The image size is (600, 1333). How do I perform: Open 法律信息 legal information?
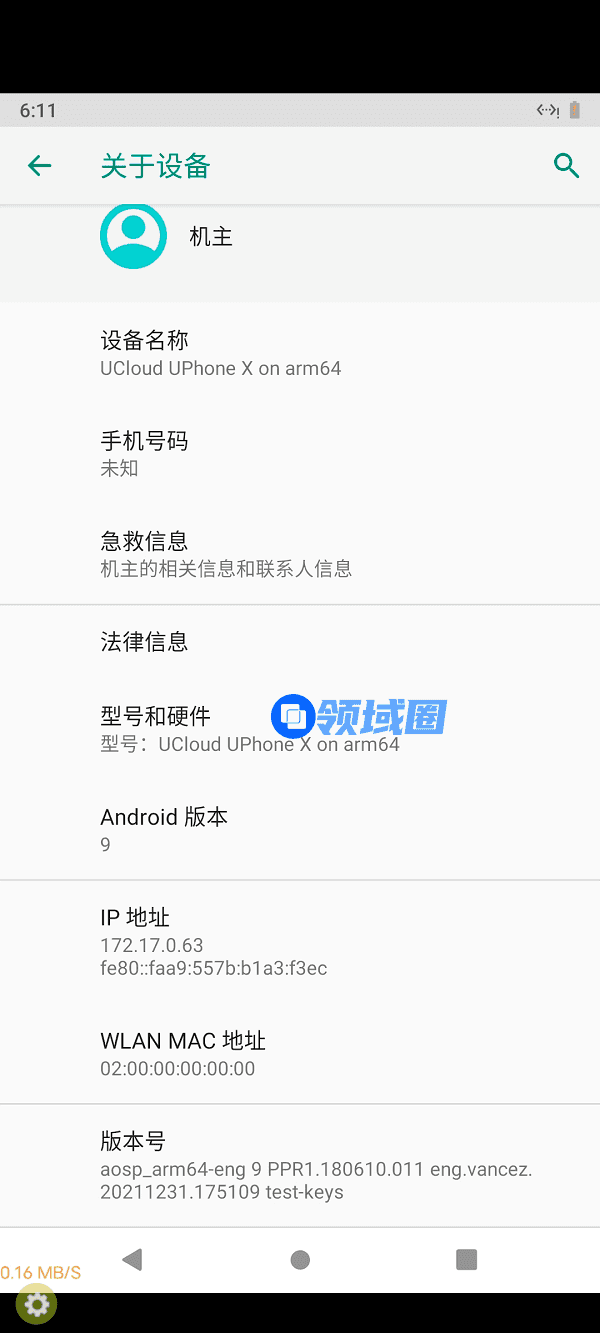point(300,641)
